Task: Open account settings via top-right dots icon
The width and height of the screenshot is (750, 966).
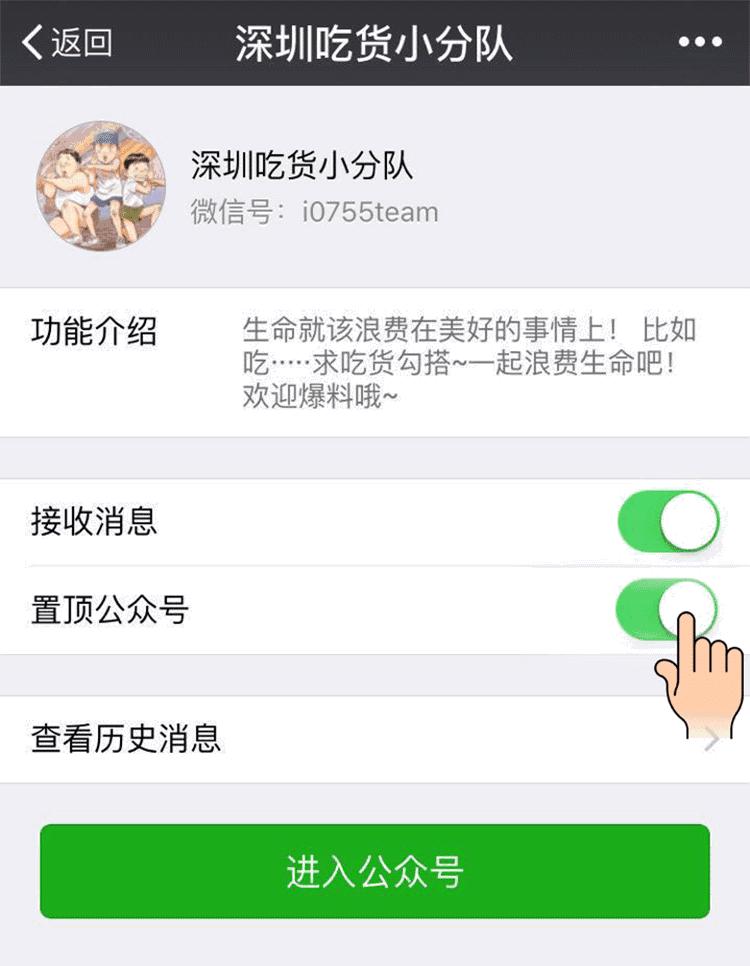Action: coord(697,41)
